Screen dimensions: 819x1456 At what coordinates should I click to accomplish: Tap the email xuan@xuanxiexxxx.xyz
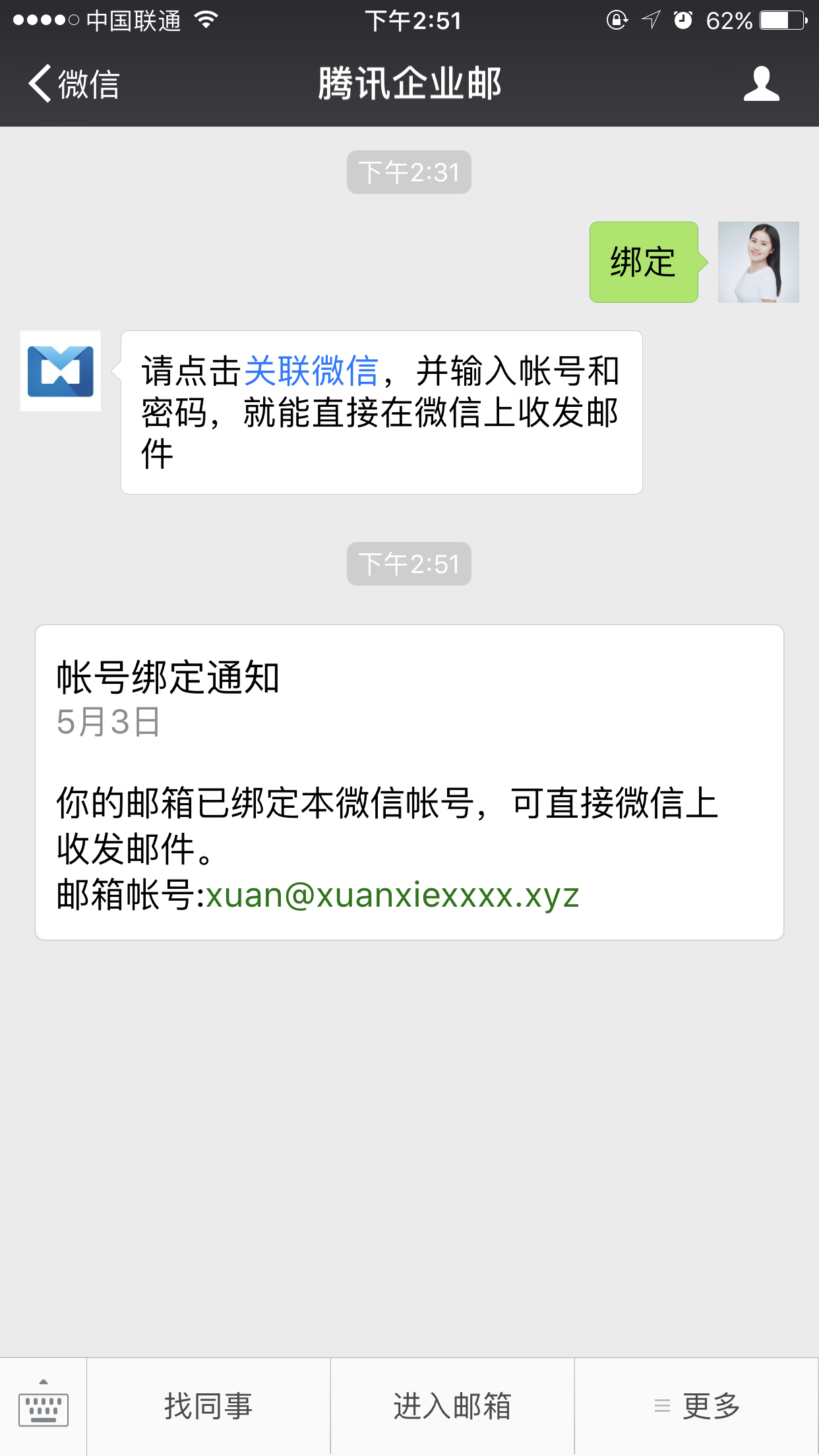click(393, 895)
